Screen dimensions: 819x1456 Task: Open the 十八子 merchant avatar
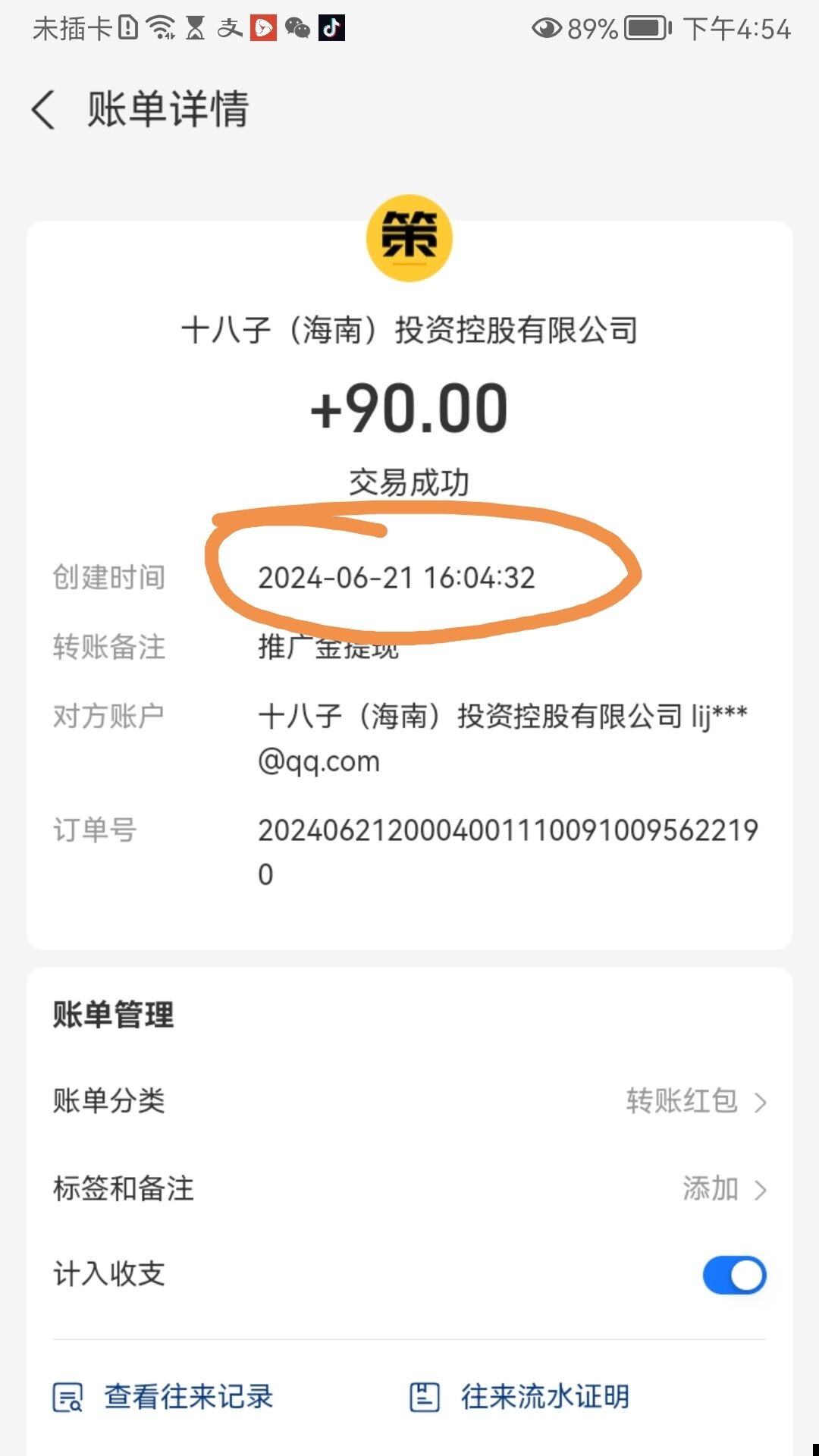pyautogui.click(x=409, y=238)
